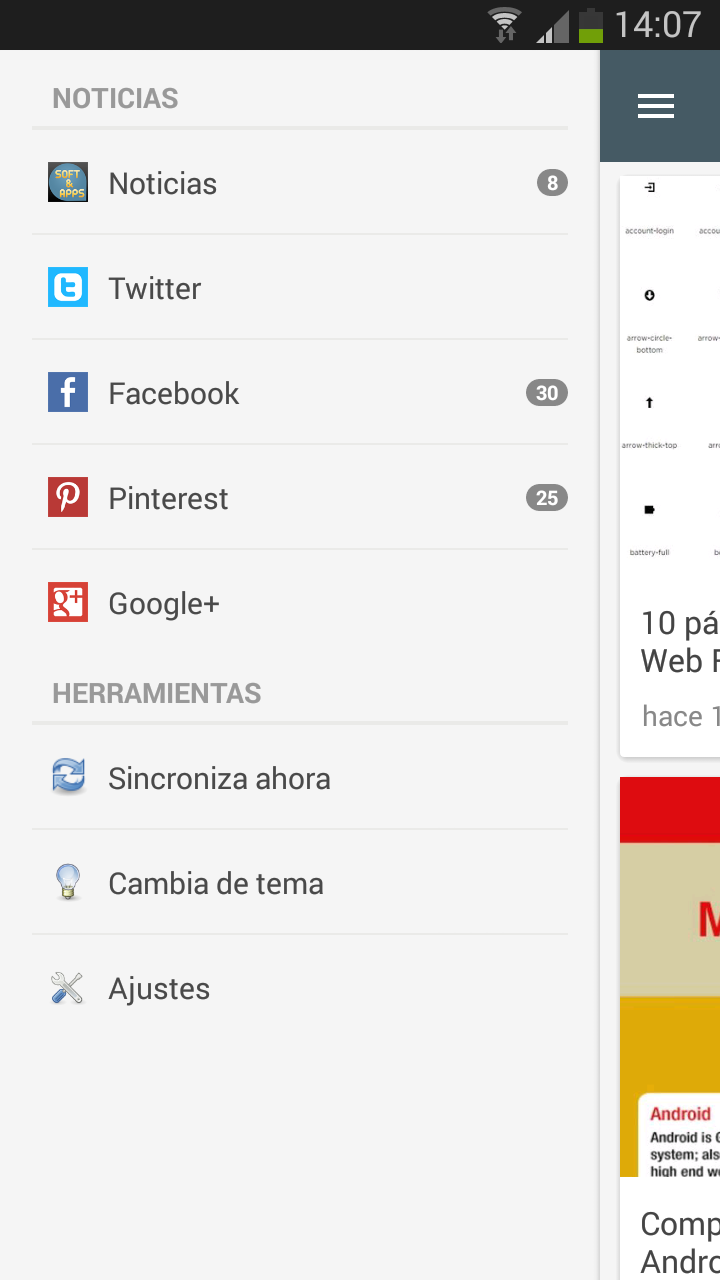Open the Twitter section

pos(300,288)
